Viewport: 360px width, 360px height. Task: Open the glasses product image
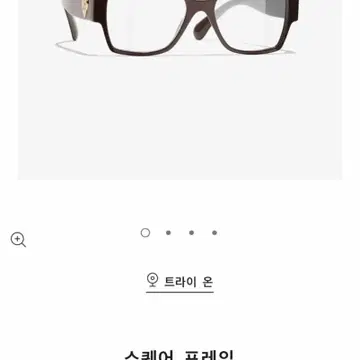coord(180,90)
